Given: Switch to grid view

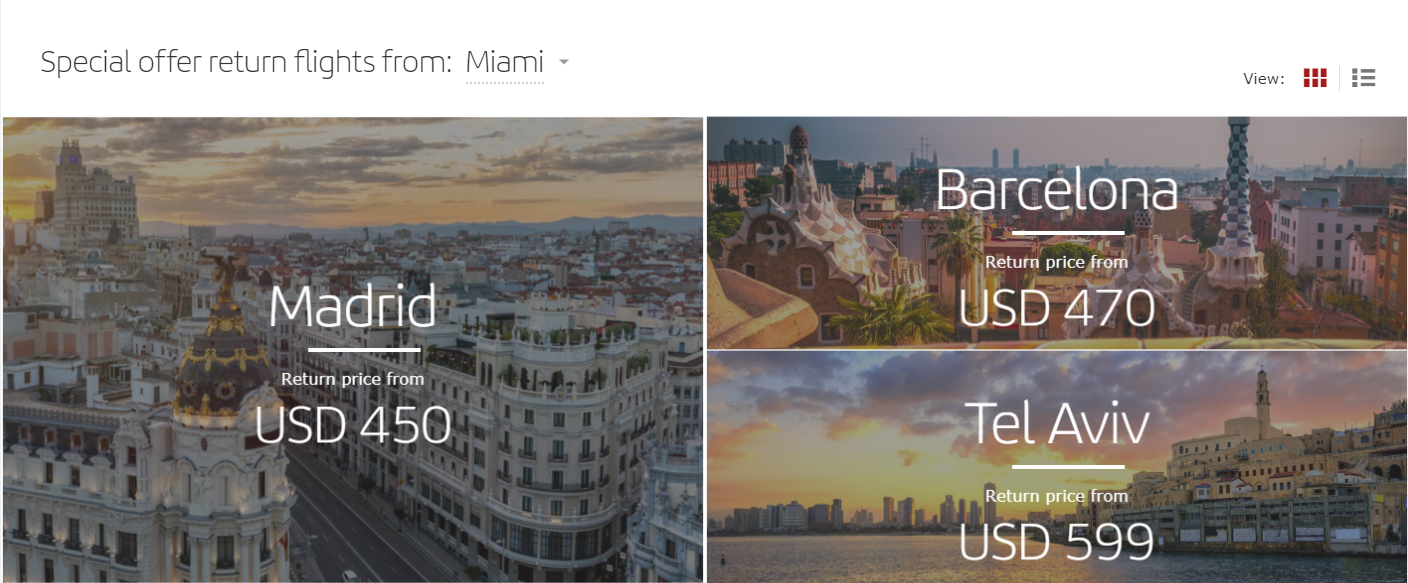Looking at the screenshot, I should click(1315, 78).
